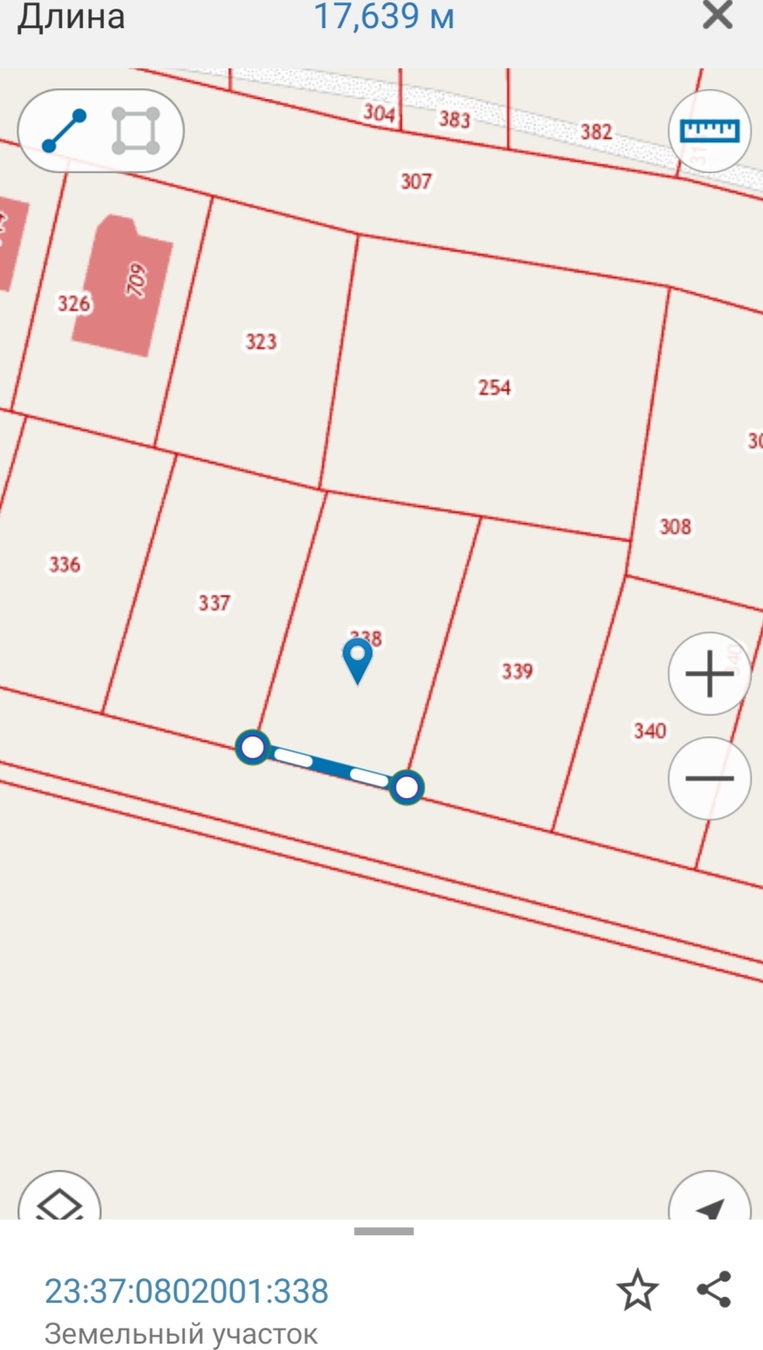Zoom in on the map

pos(709,675)
